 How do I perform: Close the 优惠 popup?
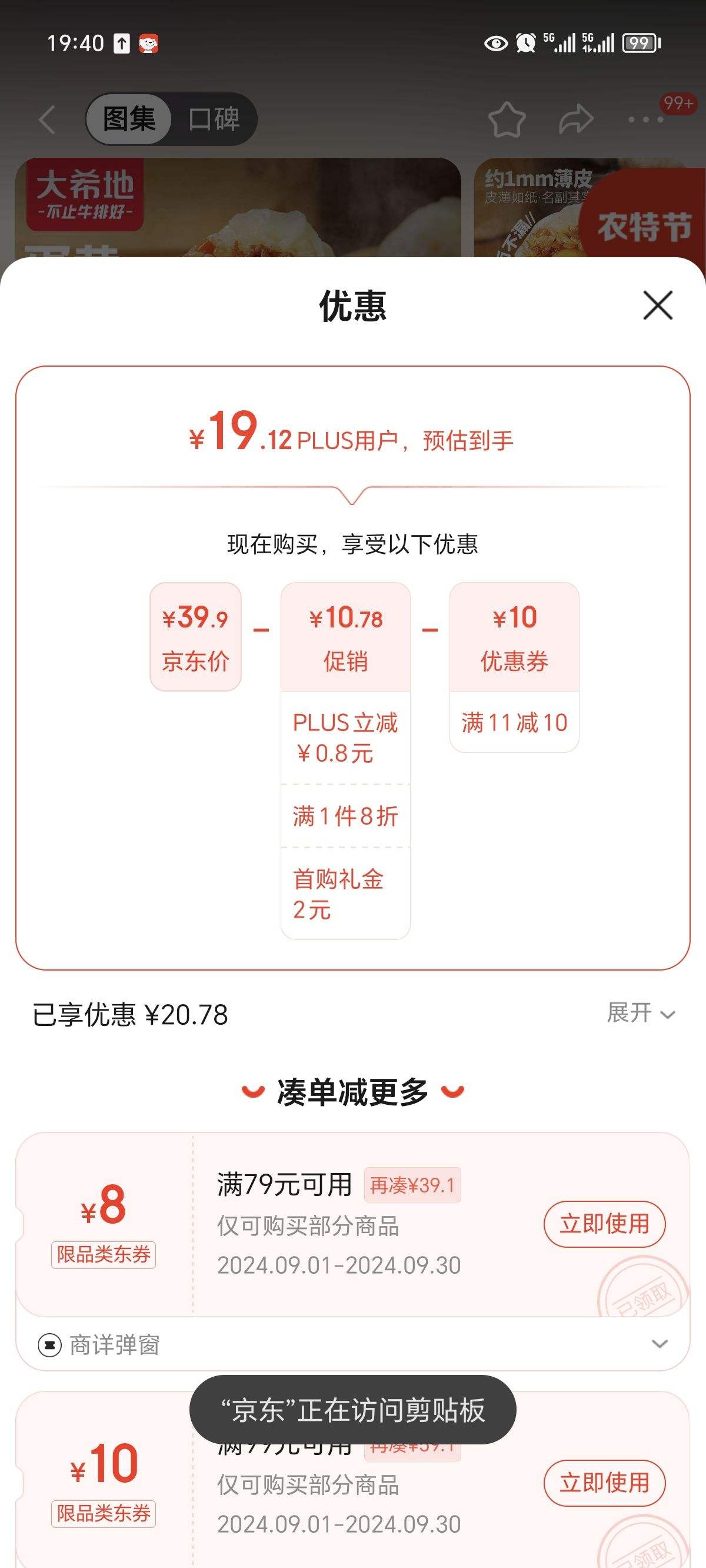click(657, 306)
